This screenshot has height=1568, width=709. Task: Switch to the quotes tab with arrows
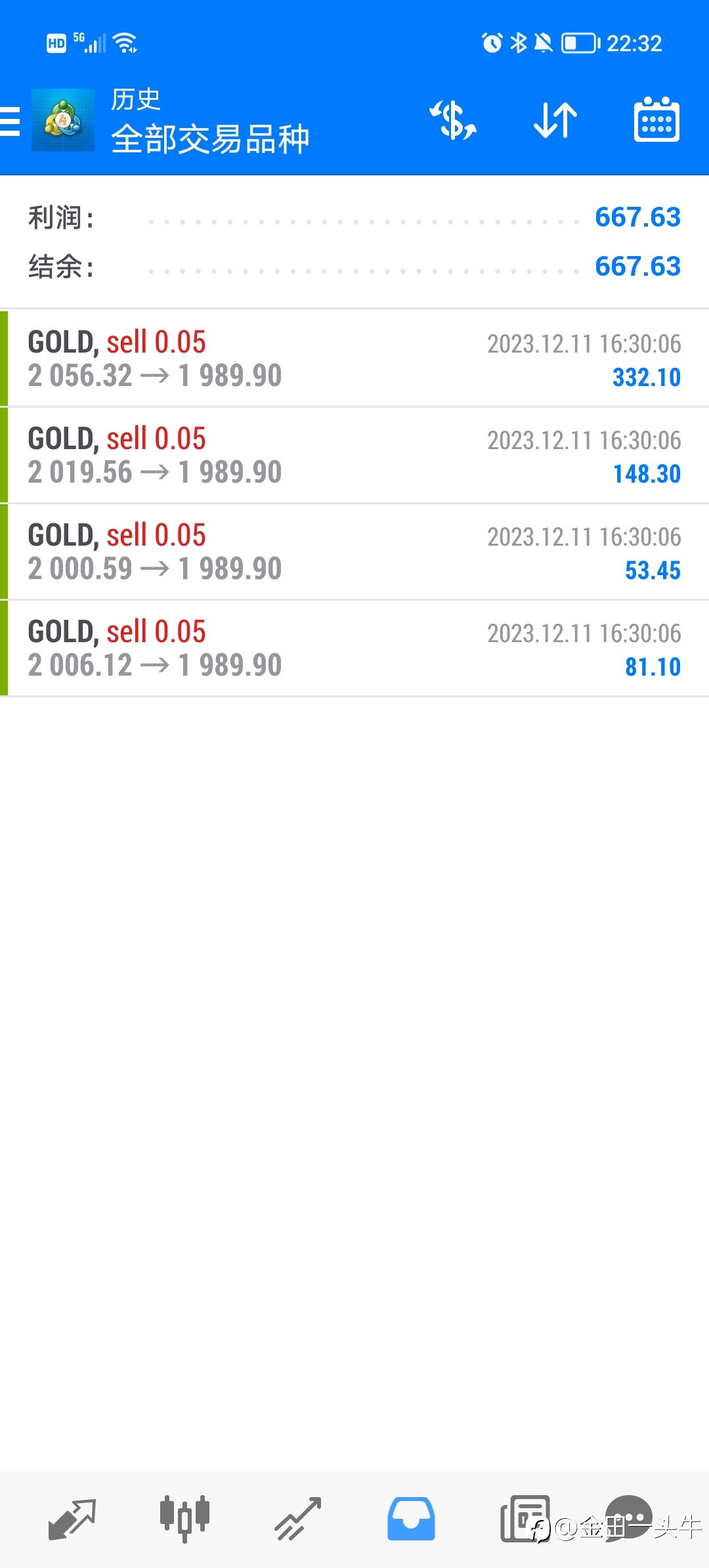72,1519
